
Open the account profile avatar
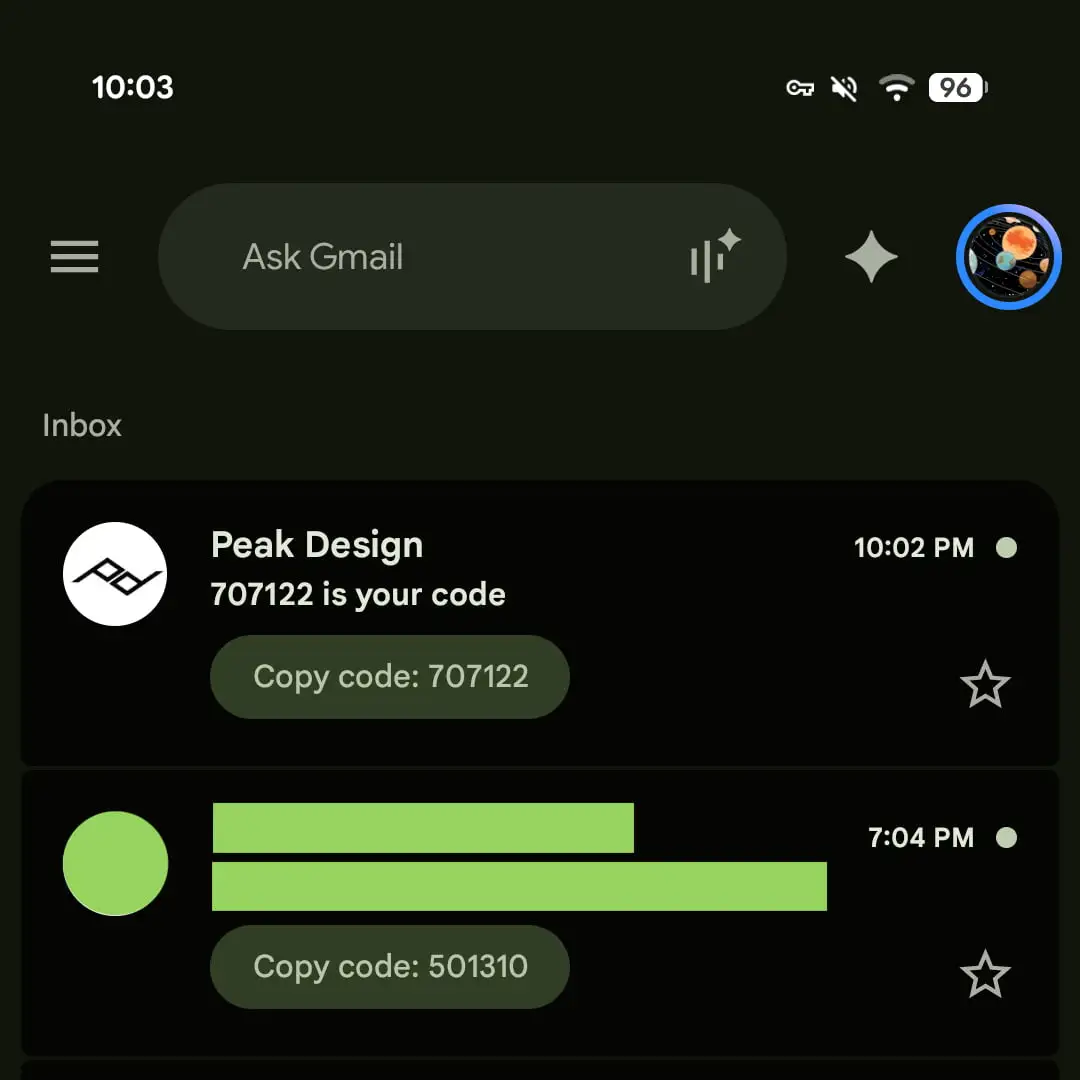pos(1008,257)
